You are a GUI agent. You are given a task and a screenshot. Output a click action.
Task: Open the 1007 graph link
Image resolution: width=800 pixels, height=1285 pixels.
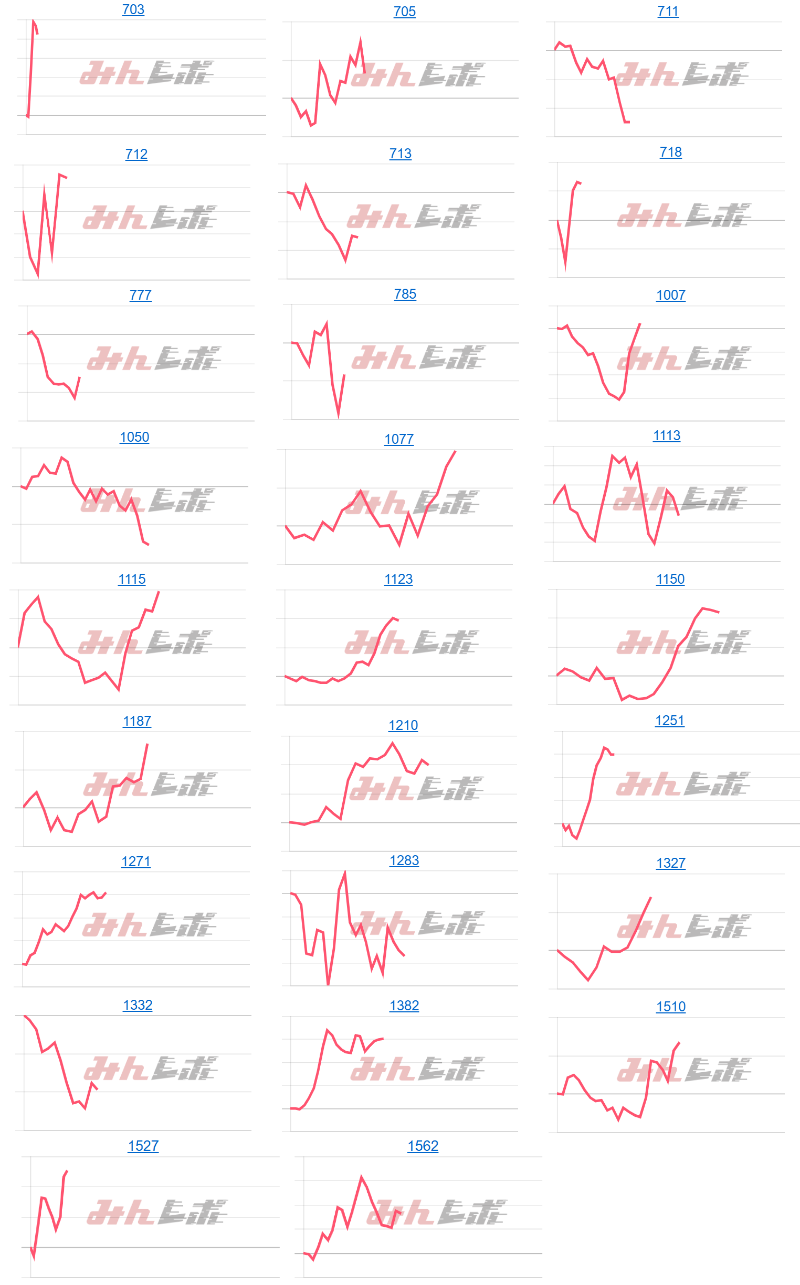[x=671, y=295]
